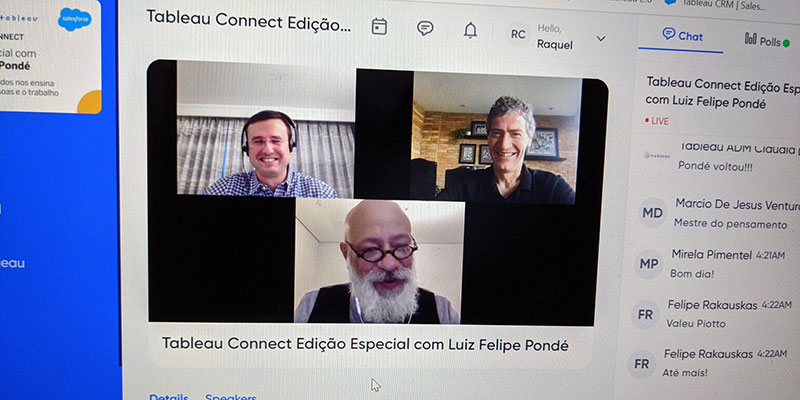Switch to the Polls tab
The image size is (800, 400).
coord(766,41)
